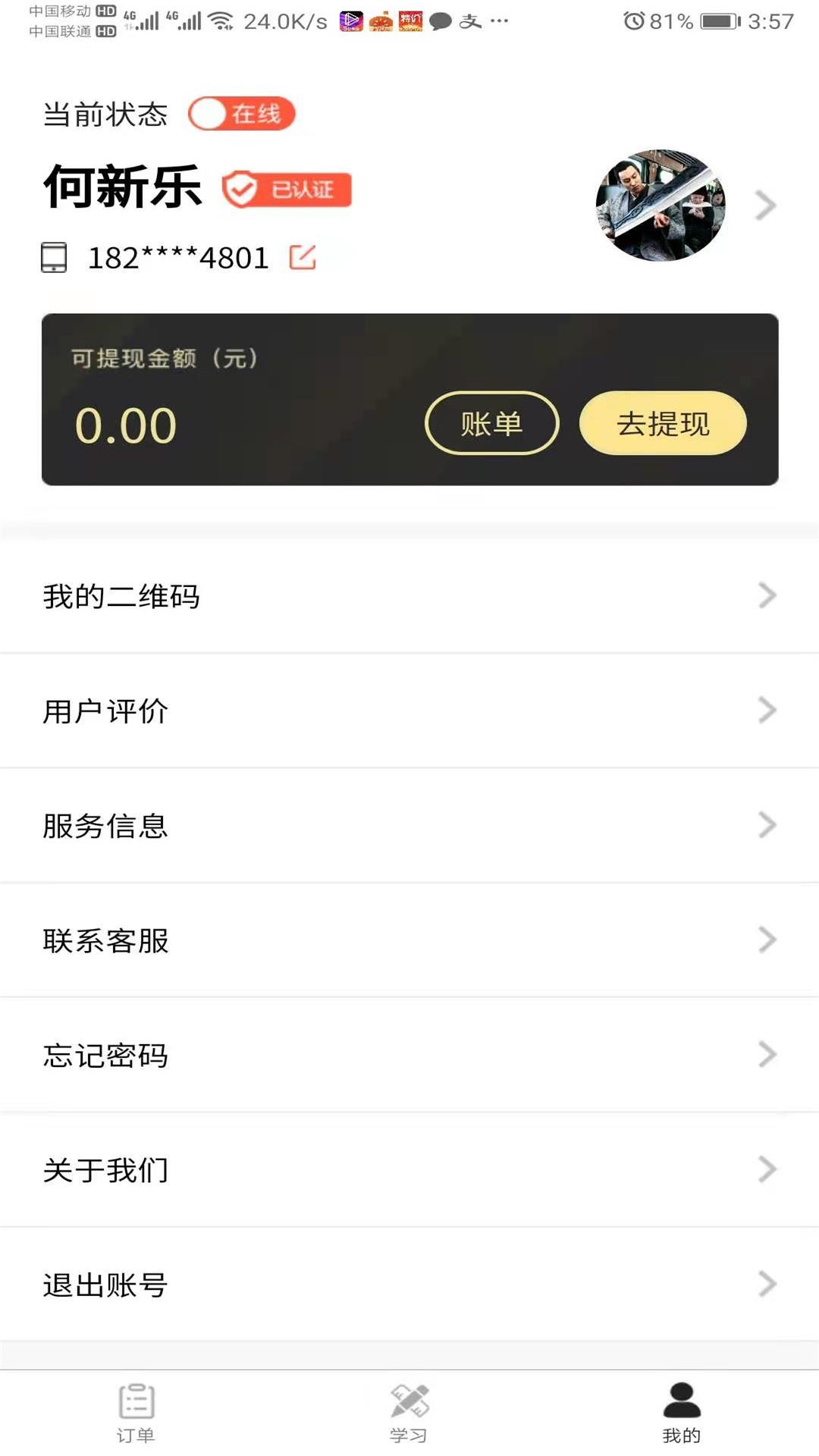The height and width of the screenshot is (1456, 819).
Task: View the 账单 bill history
Action: (x=491, y=423)
